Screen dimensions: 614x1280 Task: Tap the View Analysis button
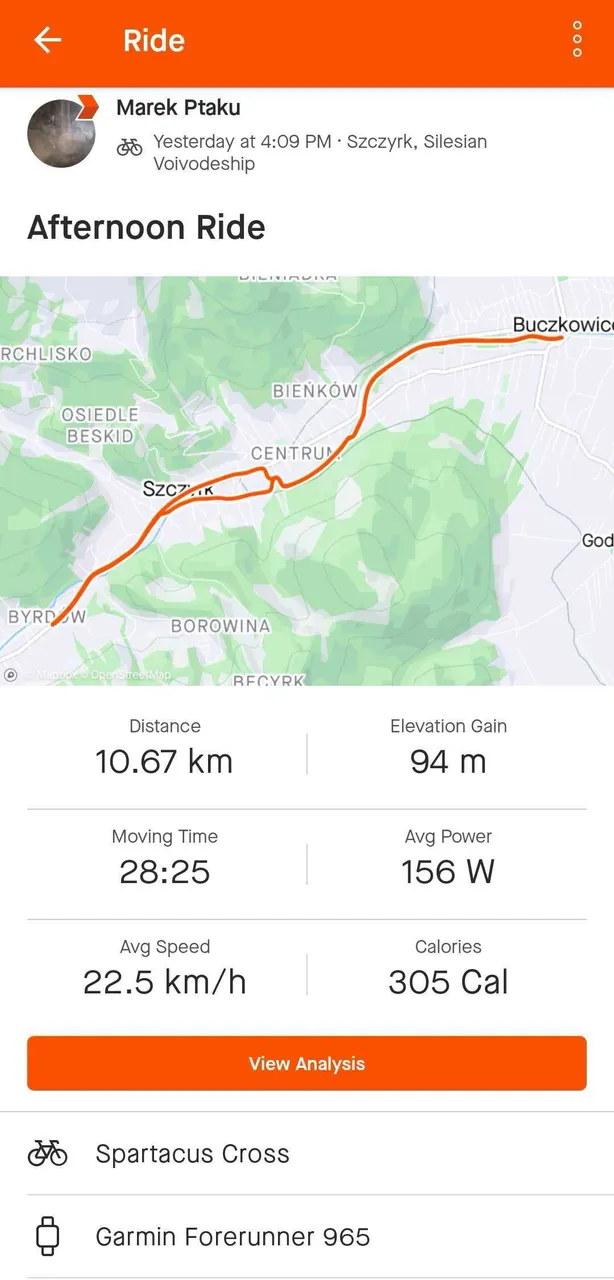(x=307, y=1063)
